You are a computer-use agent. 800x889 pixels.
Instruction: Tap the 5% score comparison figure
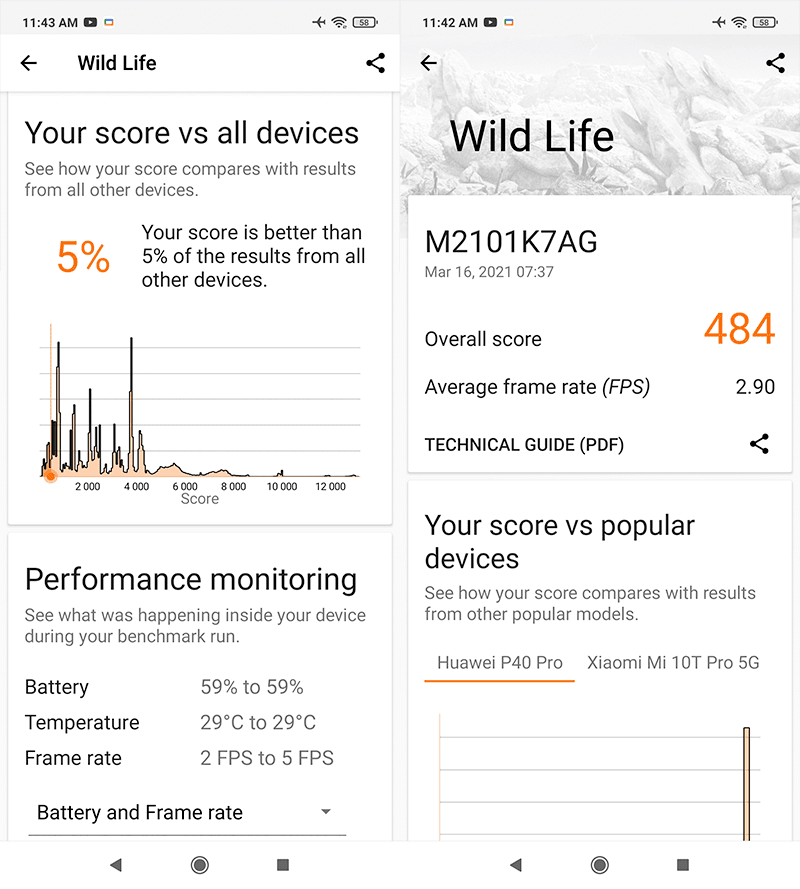point(84,258)
